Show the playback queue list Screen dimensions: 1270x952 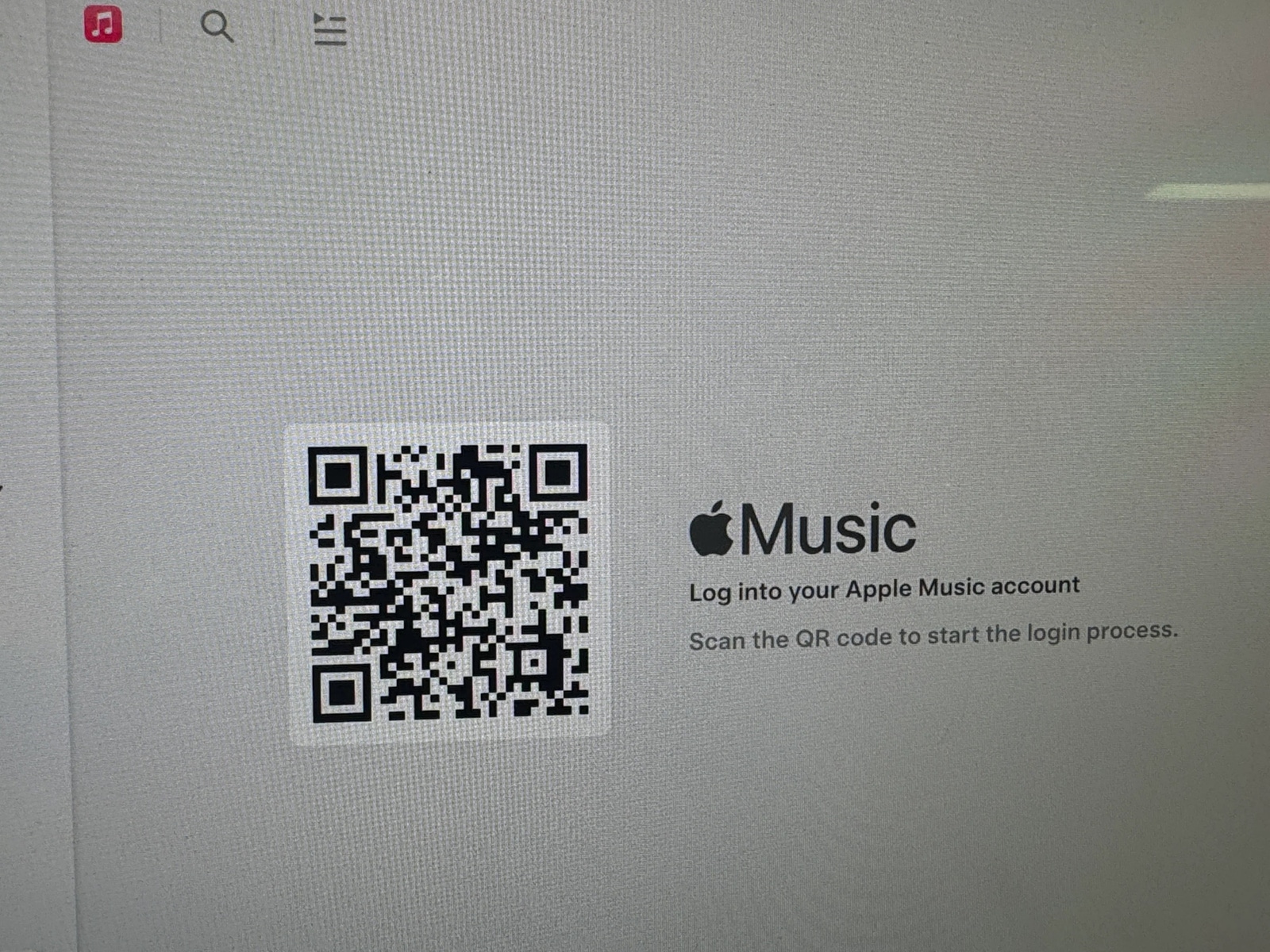(x=329, y=30)
